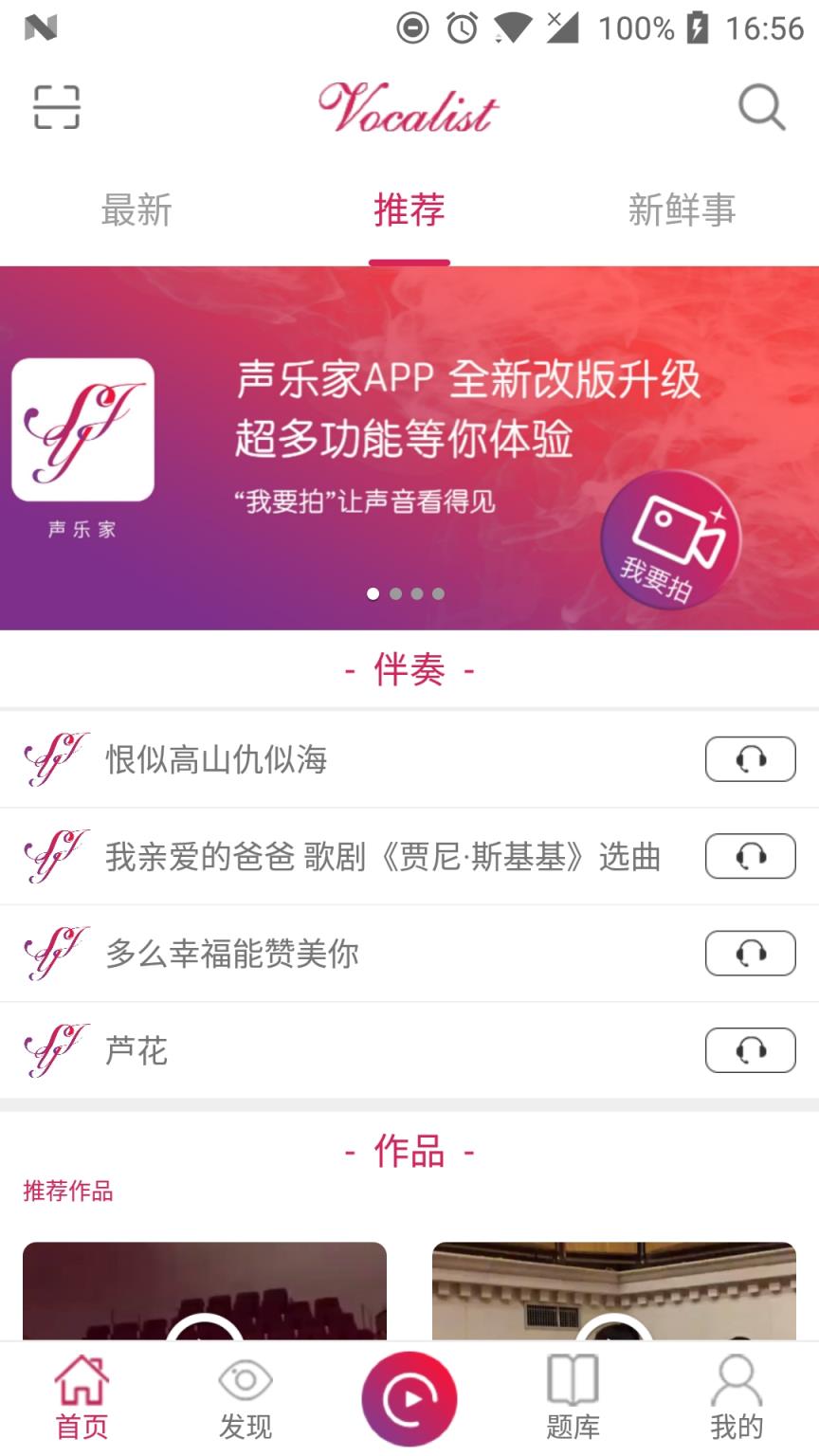The height and width of the screenshot is (1456, 819).
Task: Switch to the 新鲜事 tab
Action: (x=682, y=210)
